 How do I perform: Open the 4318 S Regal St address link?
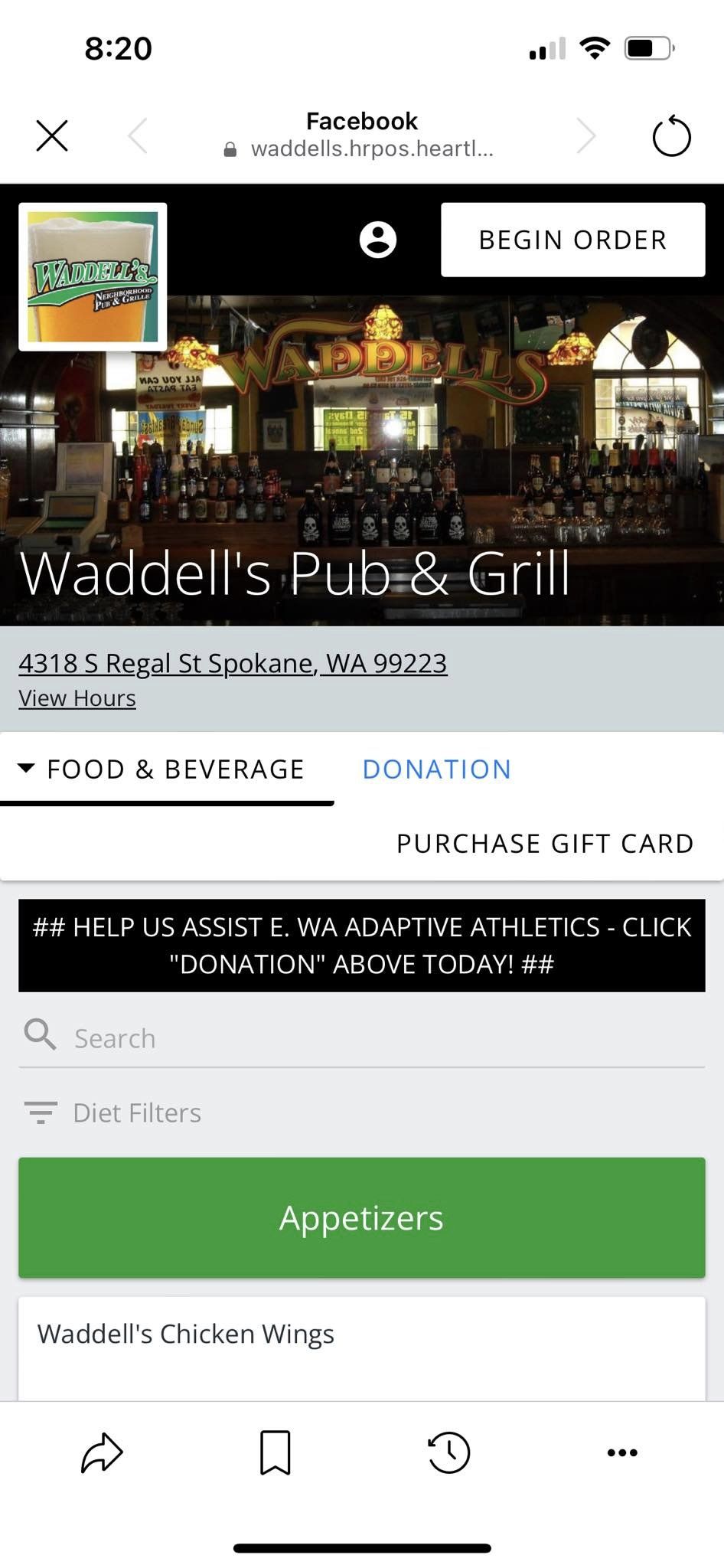[233, 663]
